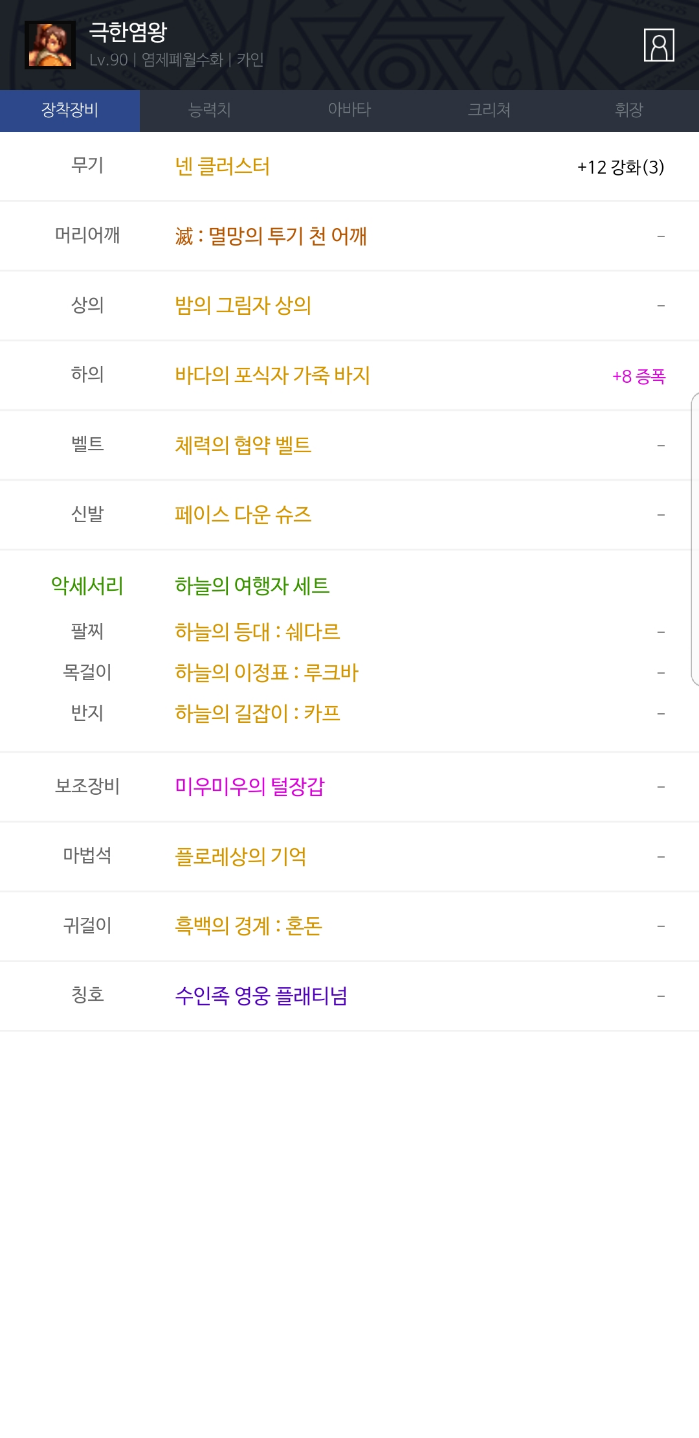Open 밤의 그림자 상의 item
699x1438 pixels.
coord(243,305)
